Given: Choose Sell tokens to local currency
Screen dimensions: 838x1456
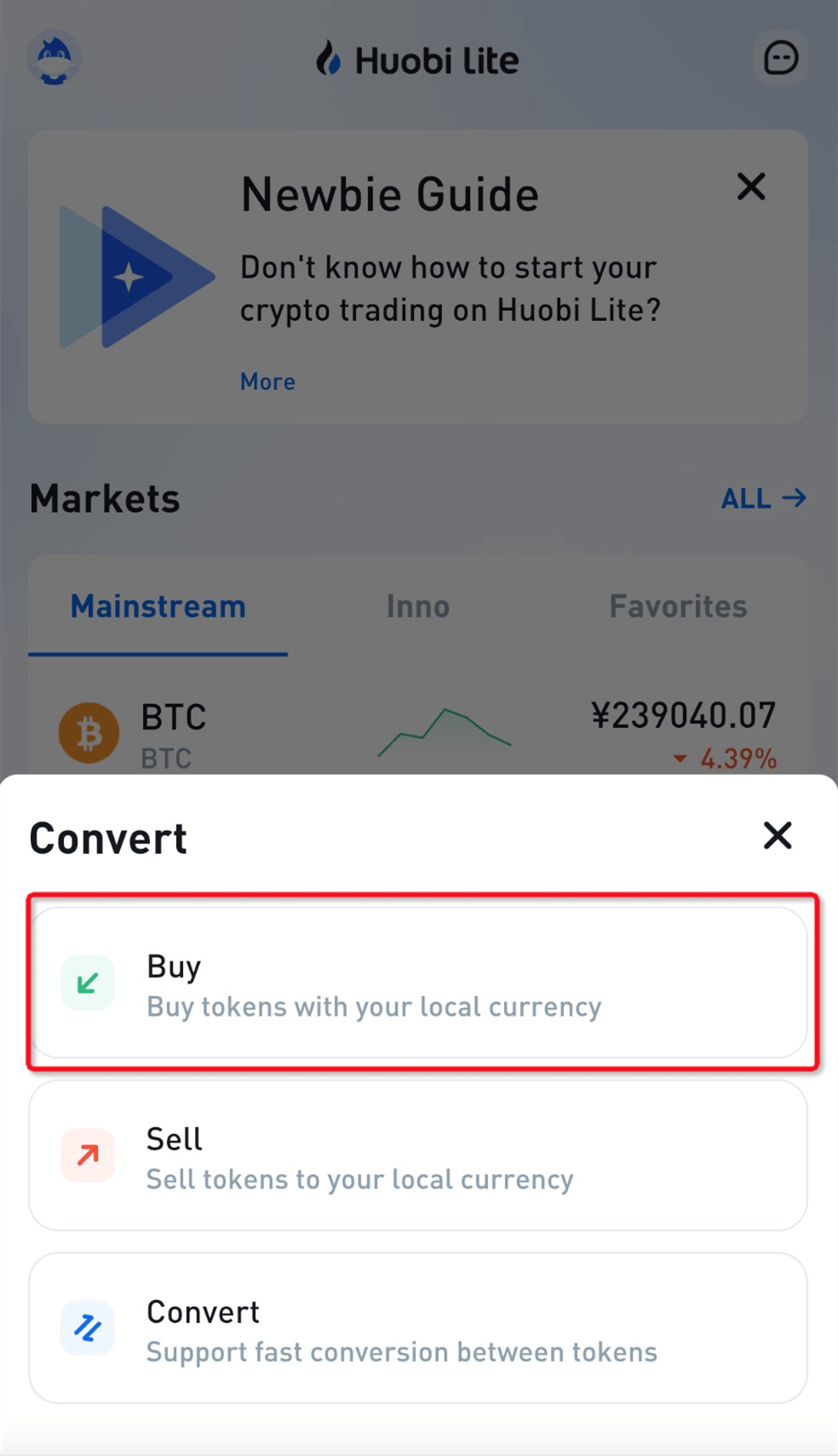Looking at the screenshot, I should 418,1156.
